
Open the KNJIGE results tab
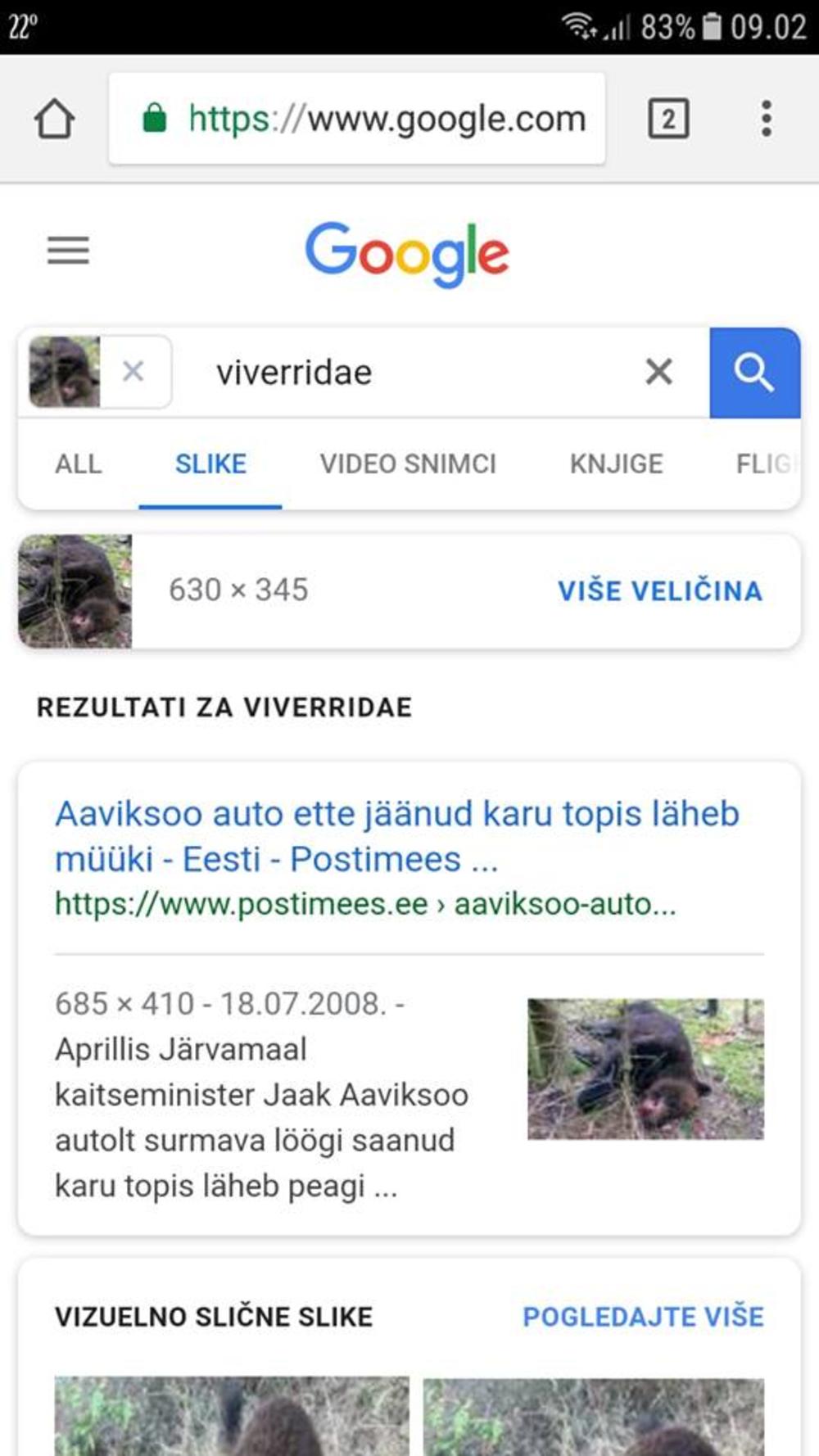point(618,463)
